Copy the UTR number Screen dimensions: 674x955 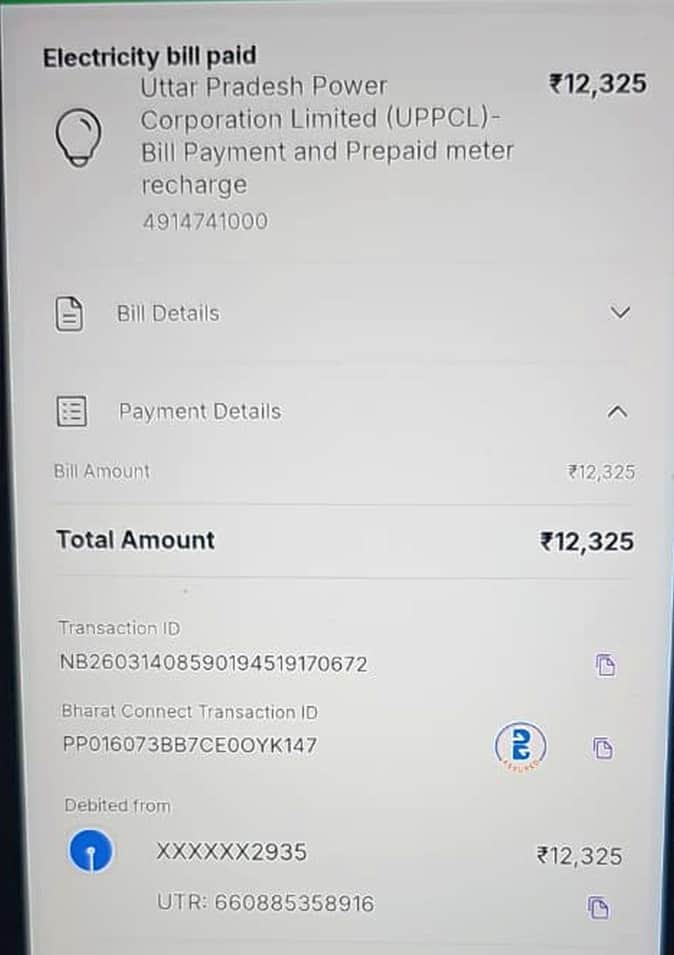click(x=597, y=907)
